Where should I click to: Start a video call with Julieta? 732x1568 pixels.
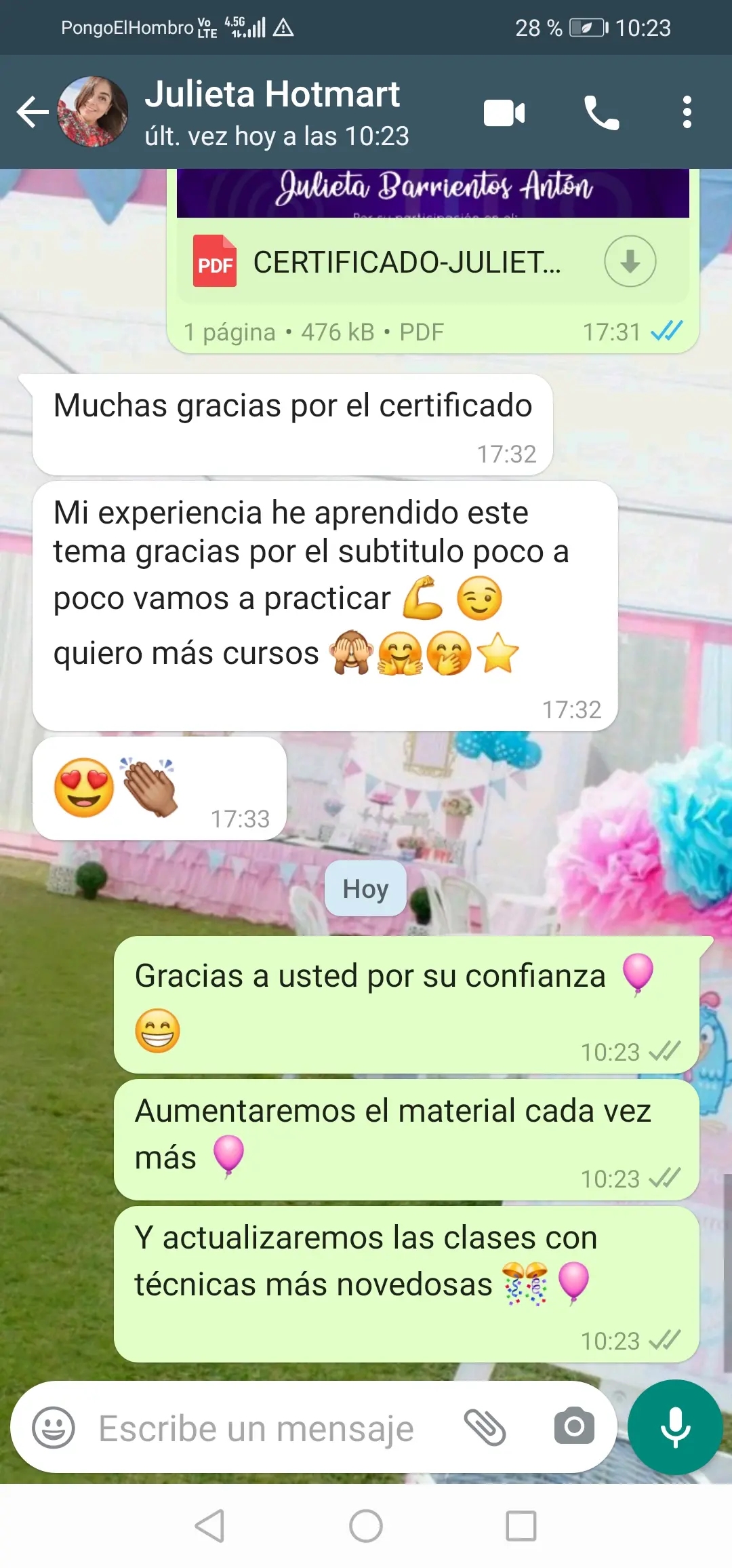coord(504,113)
